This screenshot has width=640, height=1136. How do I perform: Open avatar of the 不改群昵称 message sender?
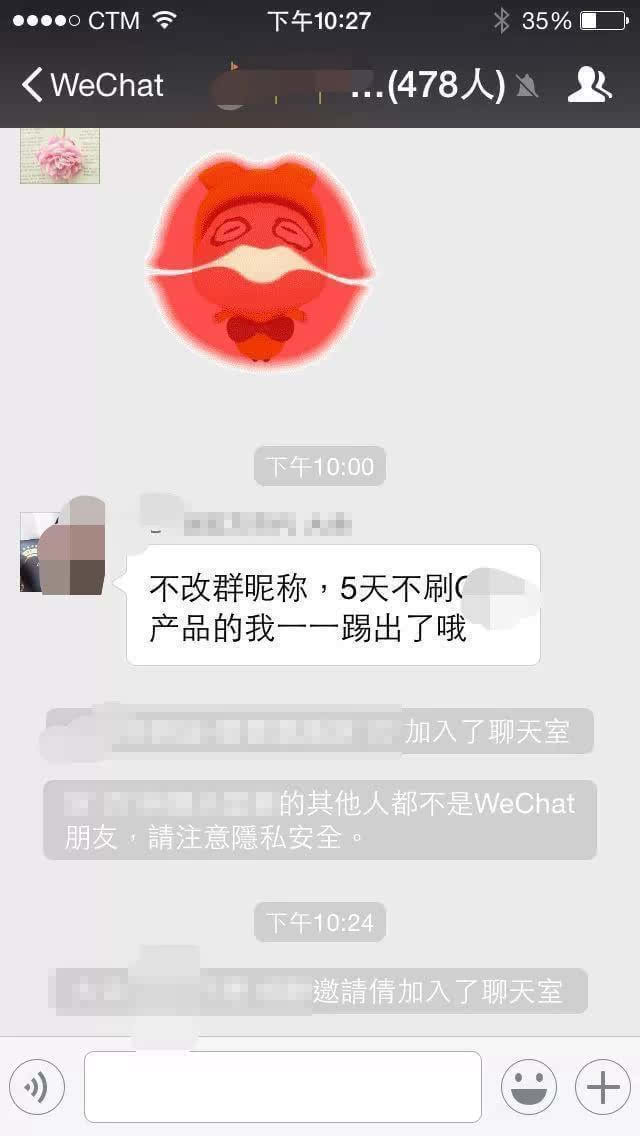(62, 552)
